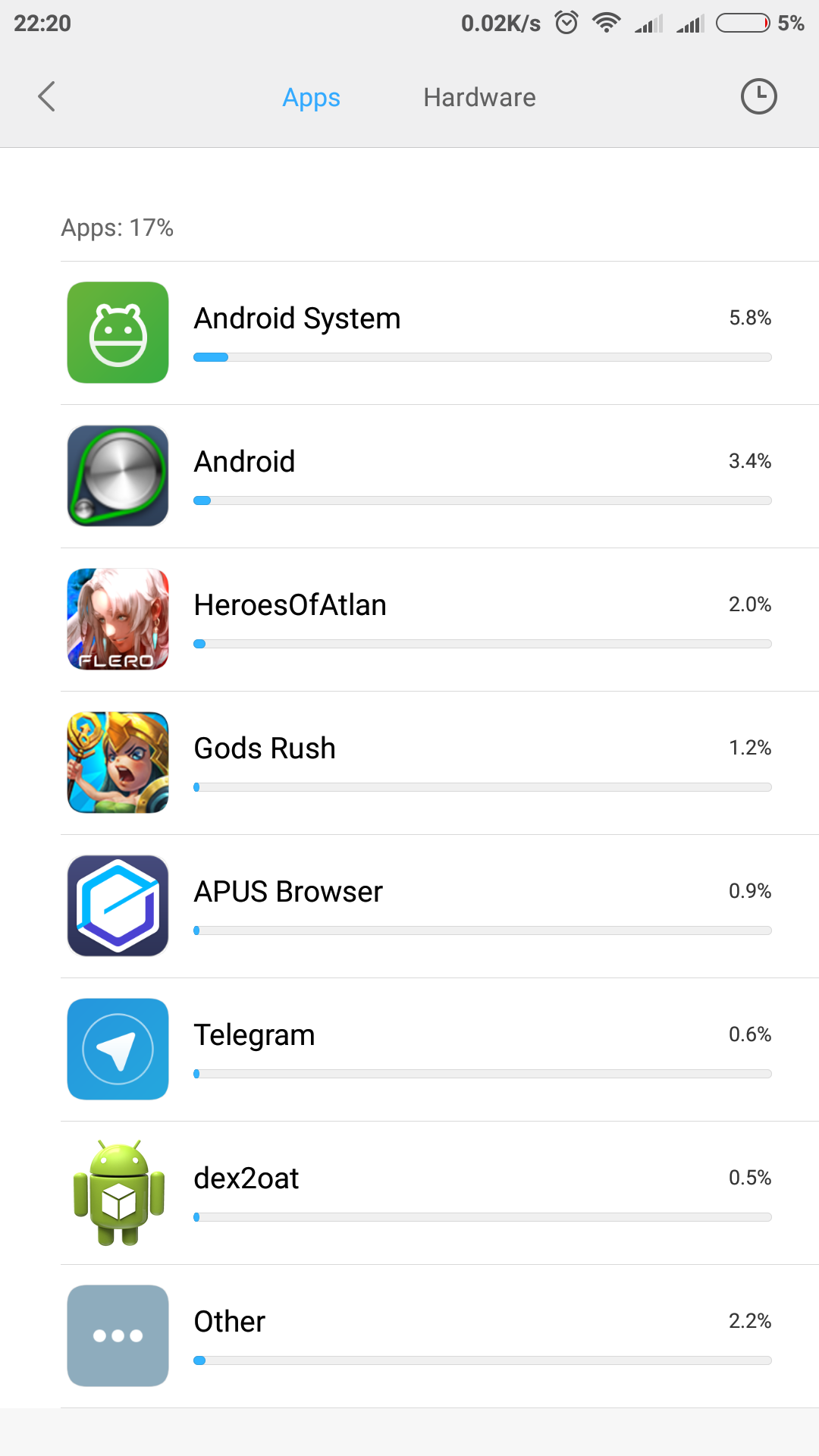View HeroesOfAtlan power usage
The width and height of the screenshot is (819, 1456).
click(x=440, y=620)
